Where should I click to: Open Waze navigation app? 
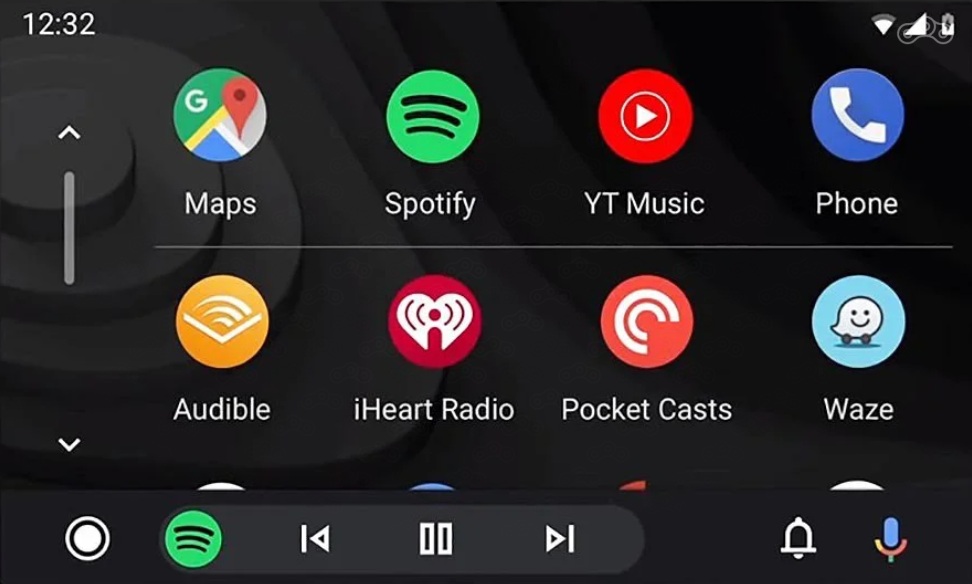pyautogui.click(x=858, y=322)
